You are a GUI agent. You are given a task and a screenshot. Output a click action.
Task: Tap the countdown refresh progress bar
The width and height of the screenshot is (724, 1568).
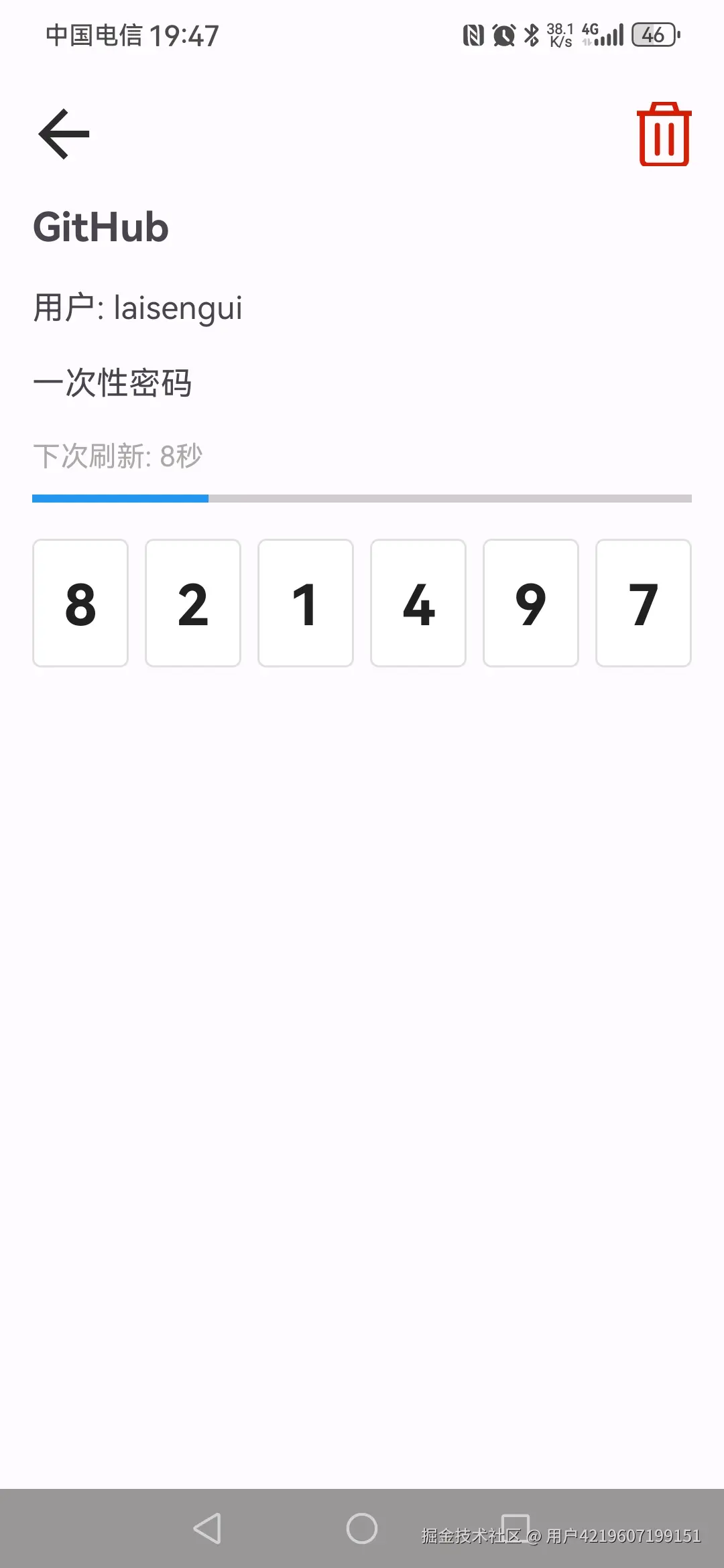(362, 499)
